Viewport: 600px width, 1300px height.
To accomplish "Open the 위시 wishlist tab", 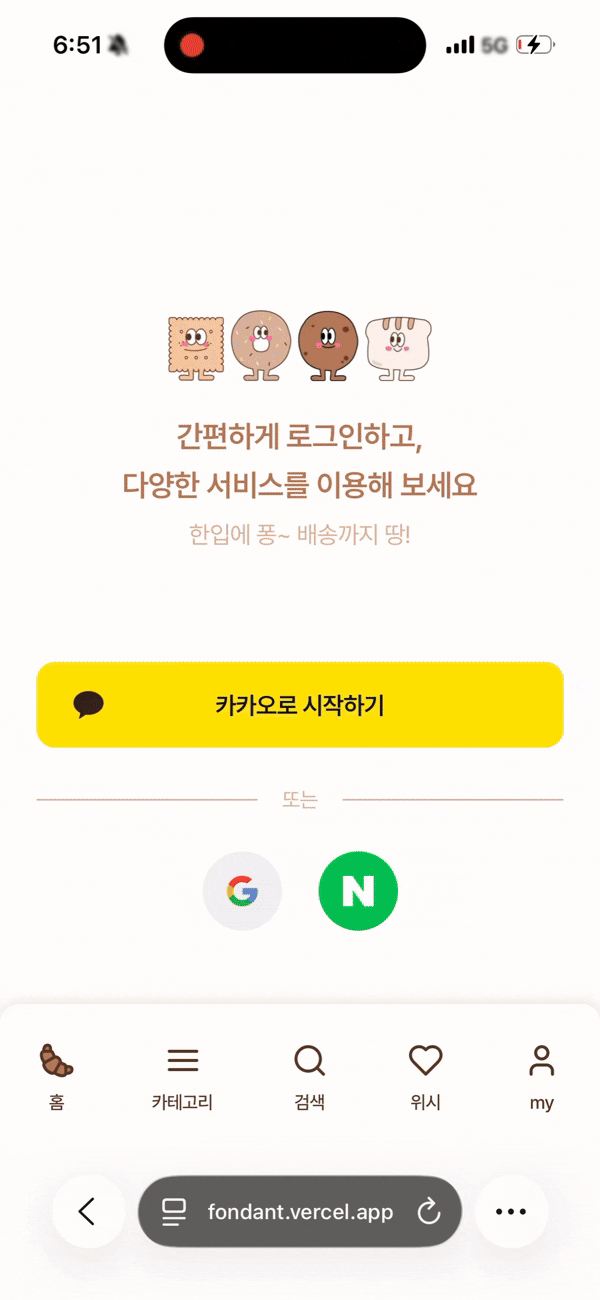I will 426,1077.
